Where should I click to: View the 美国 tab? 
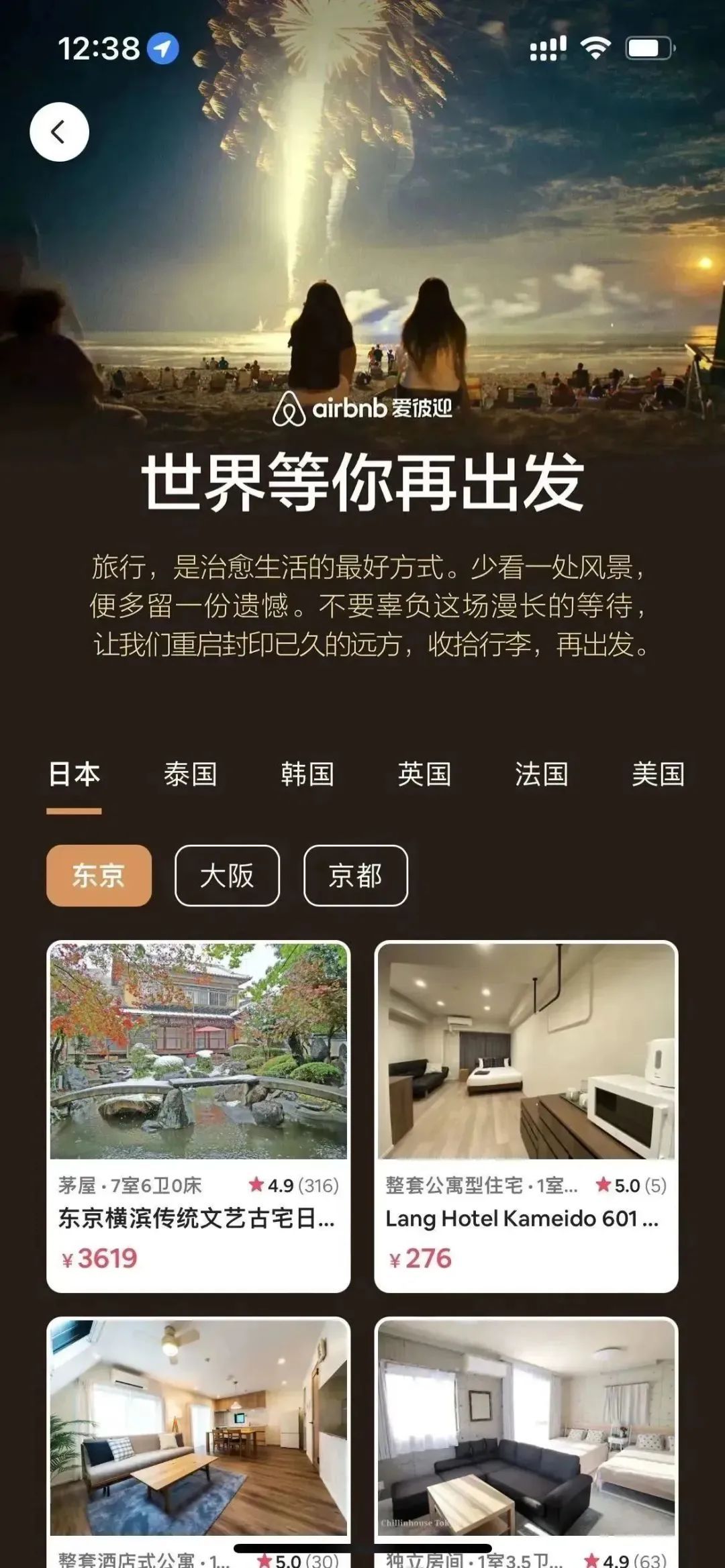point(658,774)
